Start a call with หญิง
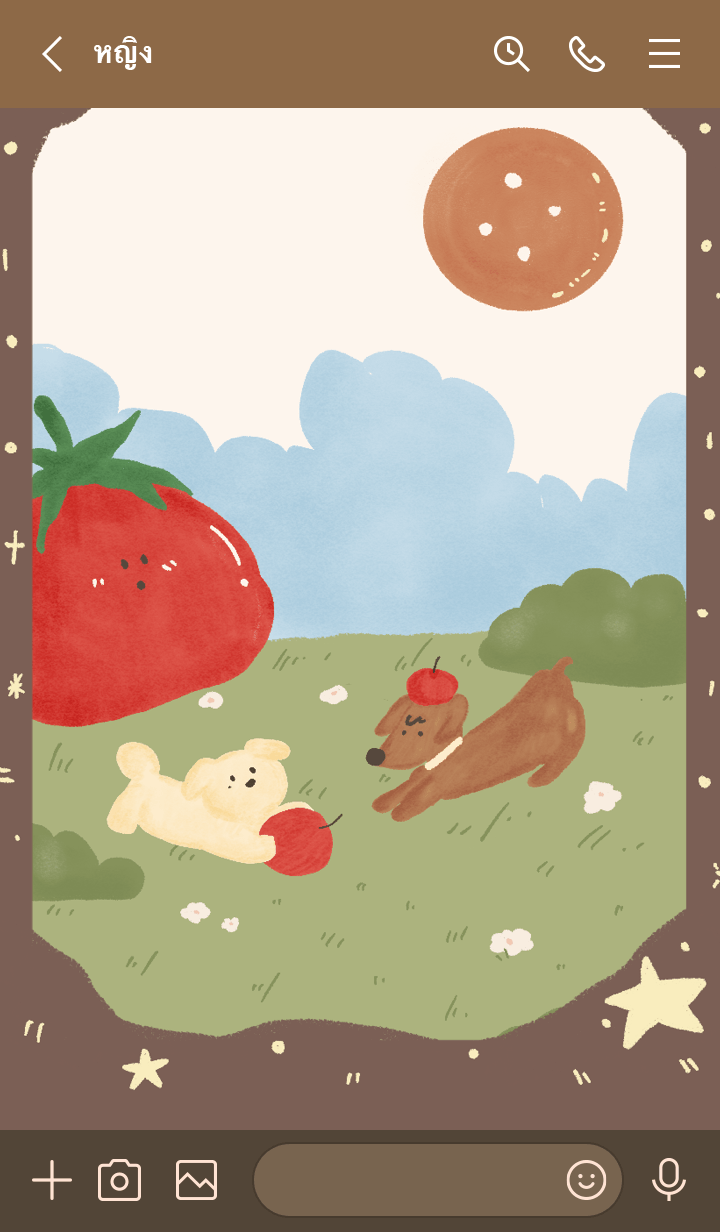The height and width of the screenshot is (1232, 720). pyautogui.click(x=587, y=54)
